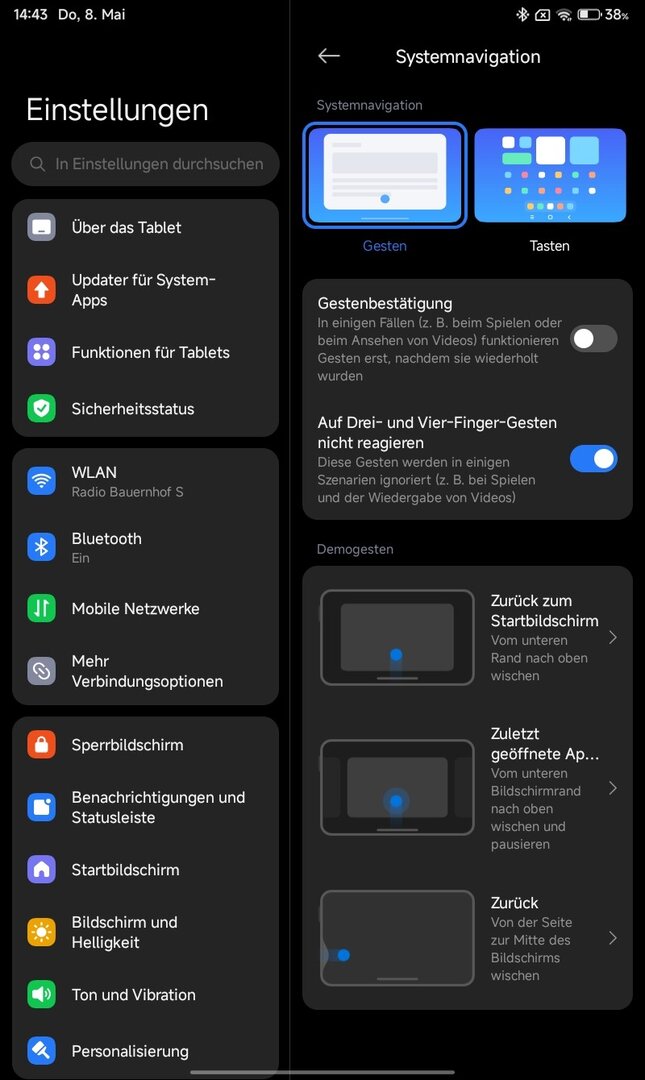Open Funktionen für Tablets
This screenshot has width=645, height=1080.
[x=145, y=352]
